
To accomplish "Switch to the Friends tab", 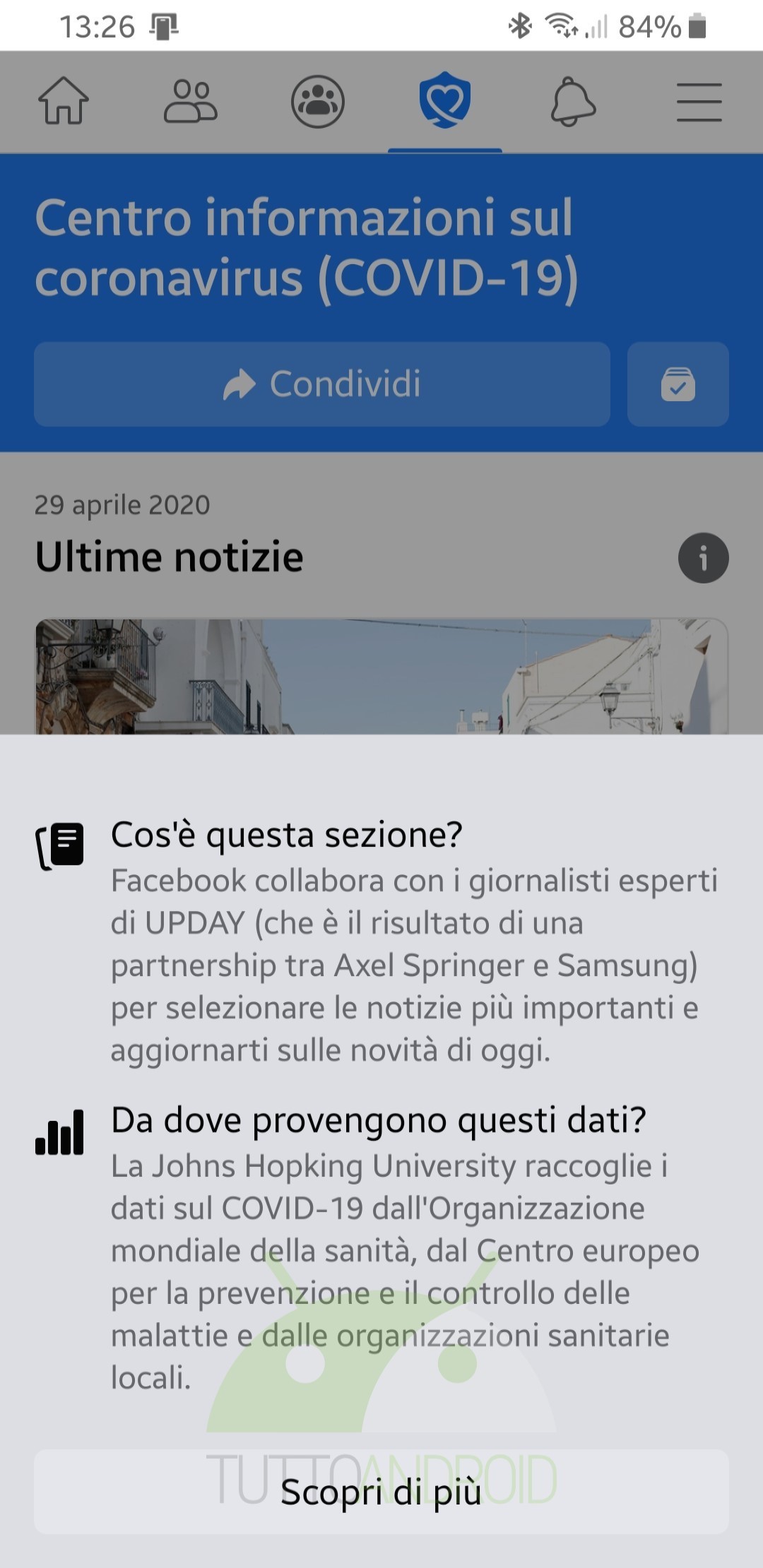I will coord(191,102).
